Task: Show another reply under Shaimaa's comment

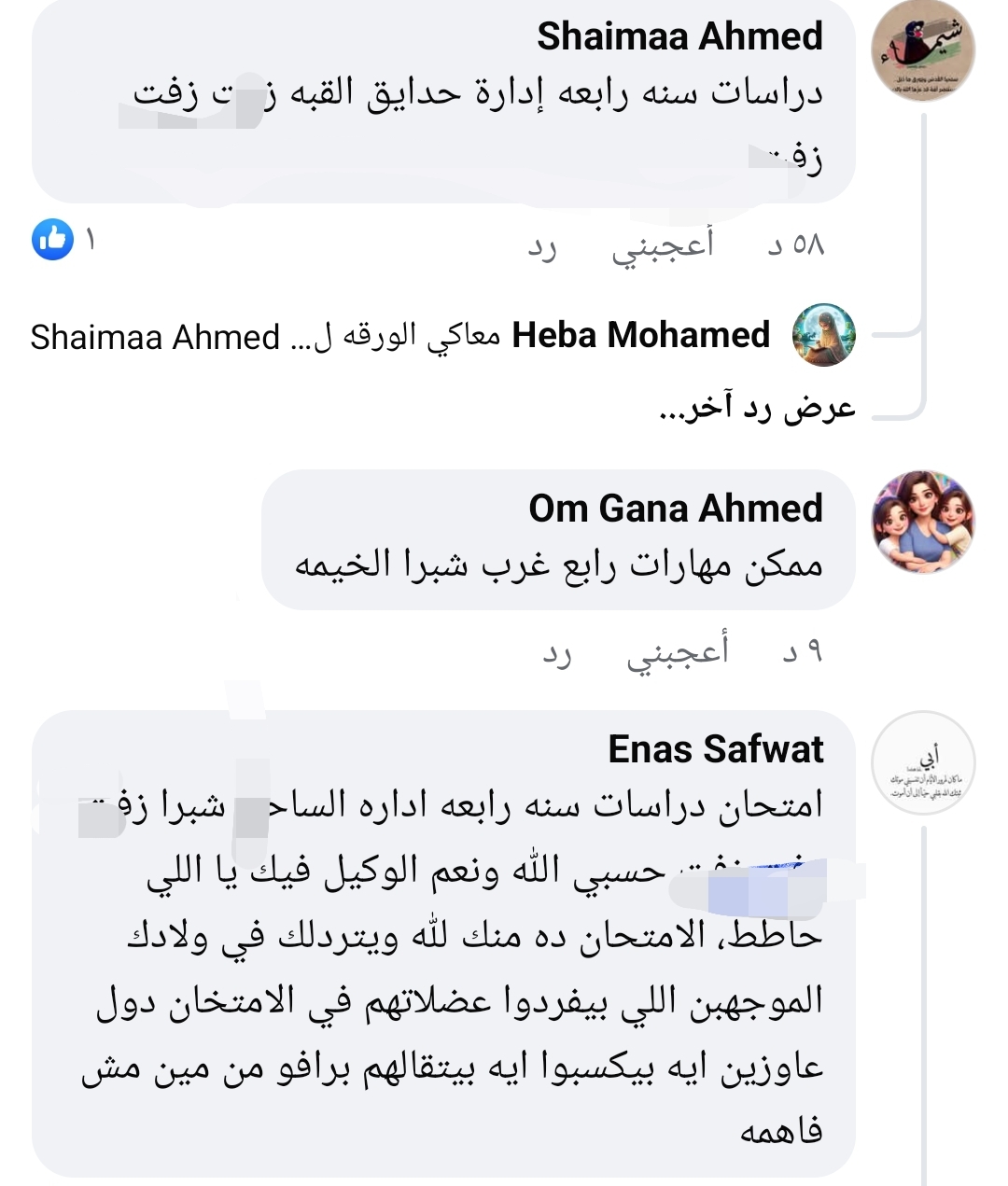Action: click(x=757, y=409)
